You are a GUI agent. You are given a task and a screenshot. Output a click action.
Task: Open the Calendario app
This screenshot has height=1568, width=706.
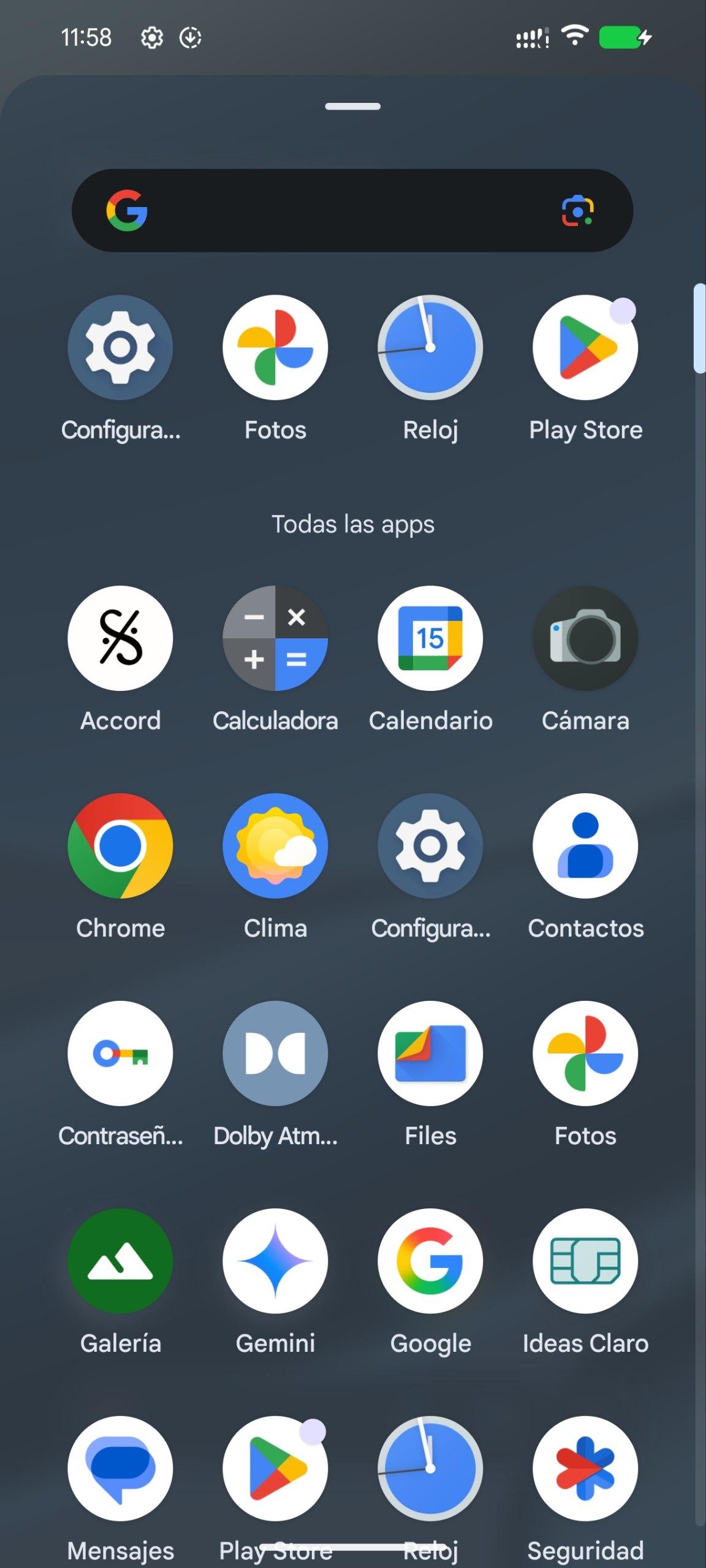point(430,638)
